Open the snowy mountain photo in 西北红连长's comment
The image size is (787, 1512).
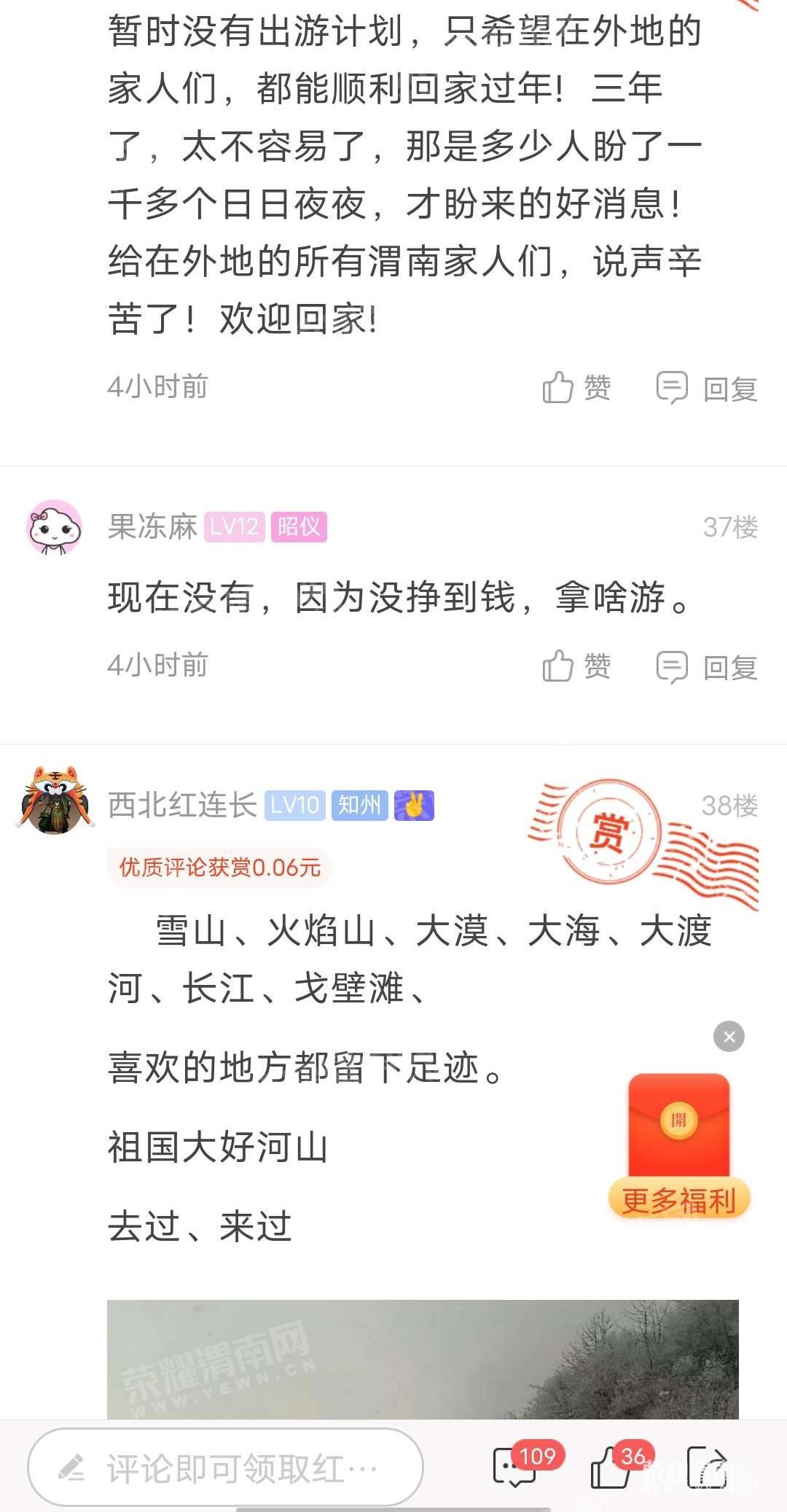pyautogui.click(x=423, y=1359)
